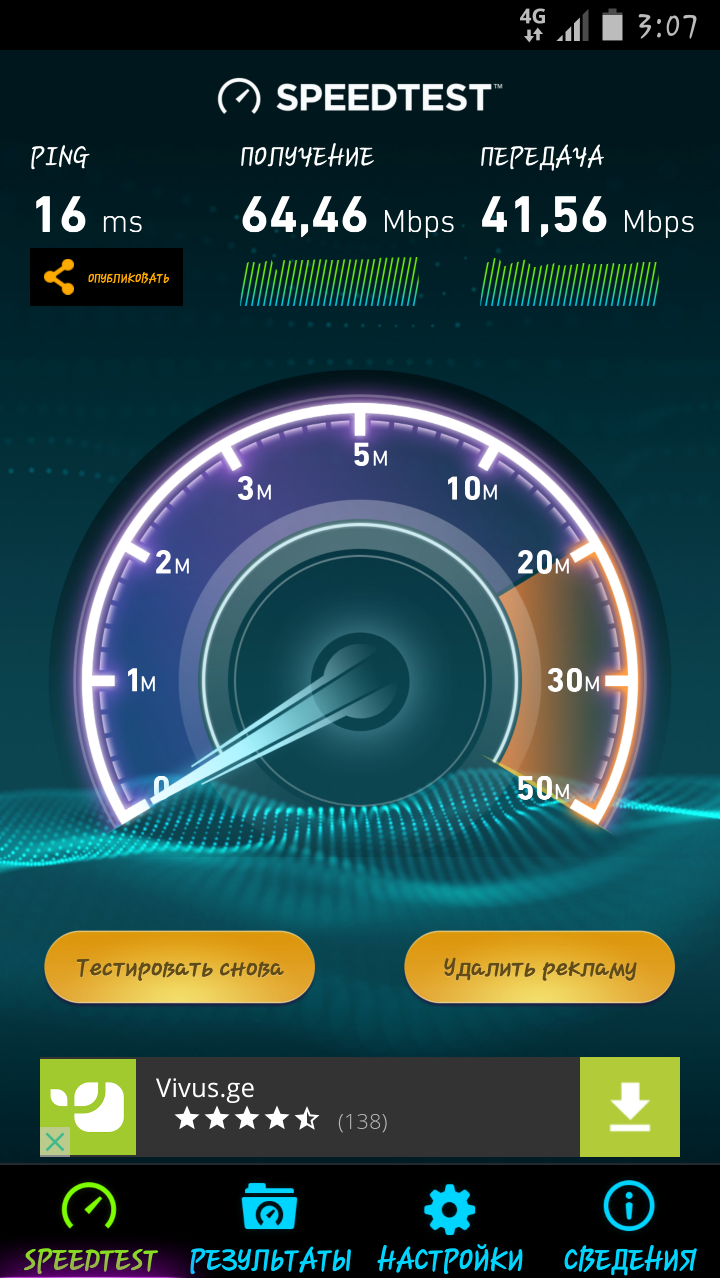Close the Vivus.ge advertisement
The width and height of the screenshot is (720, 1278).
click(55, 1141)
